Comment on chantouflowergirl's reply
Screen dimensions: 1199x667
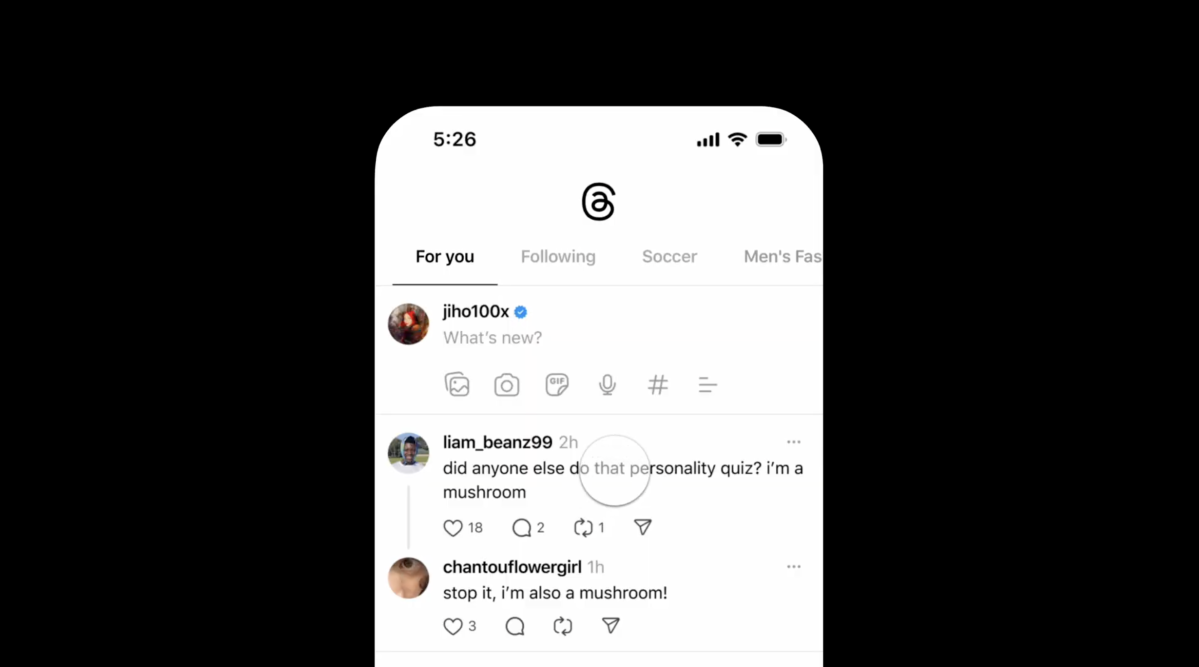[515, 626]
